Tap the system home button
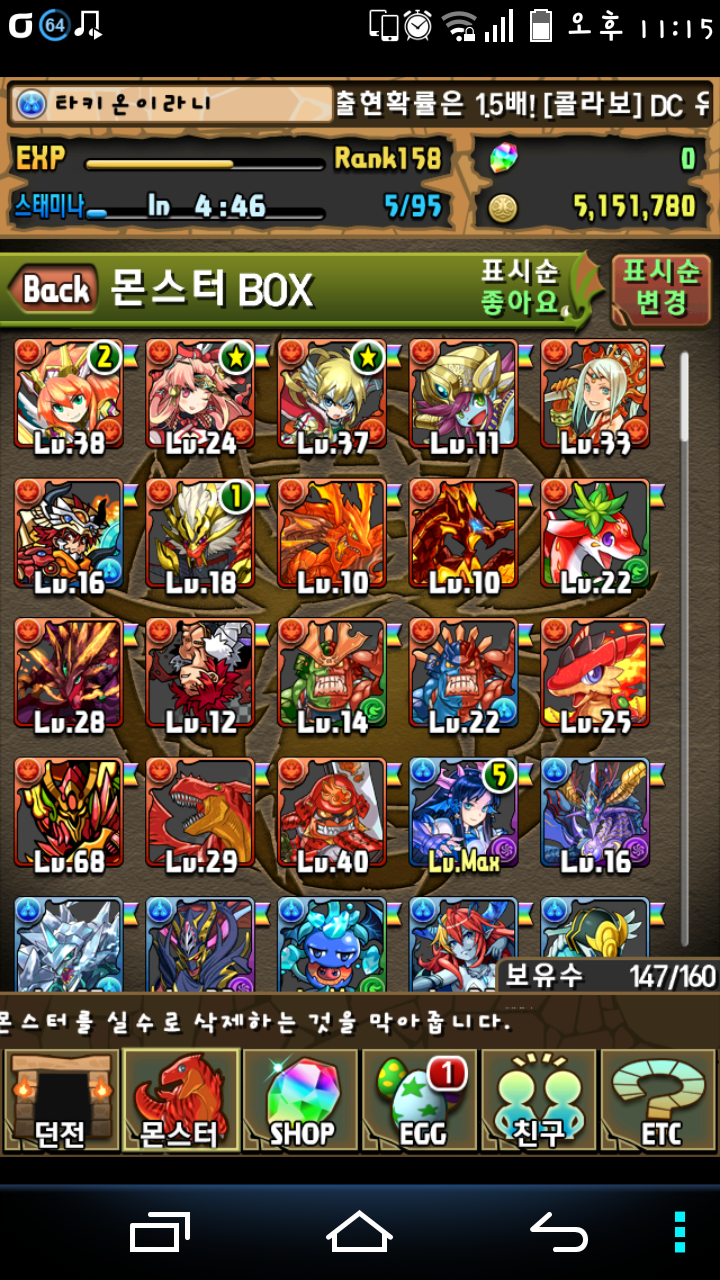The width and height of the screenshot is (720, 1280). coord(359,1232)
